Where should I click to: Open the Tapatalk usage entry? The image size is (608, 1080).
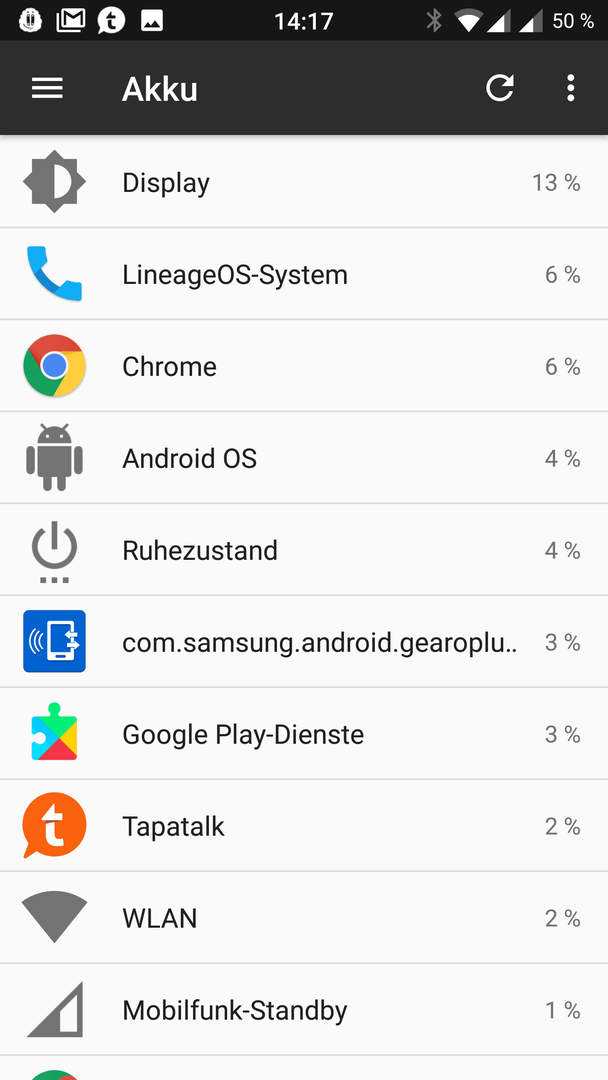tap(304, 825)
